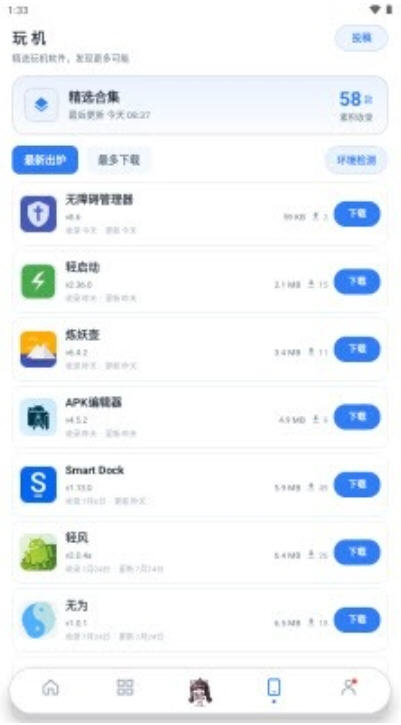This screenshot has width=401, height=725.
Task: Open 环境检测 environment check
Action: click(356, 160)
